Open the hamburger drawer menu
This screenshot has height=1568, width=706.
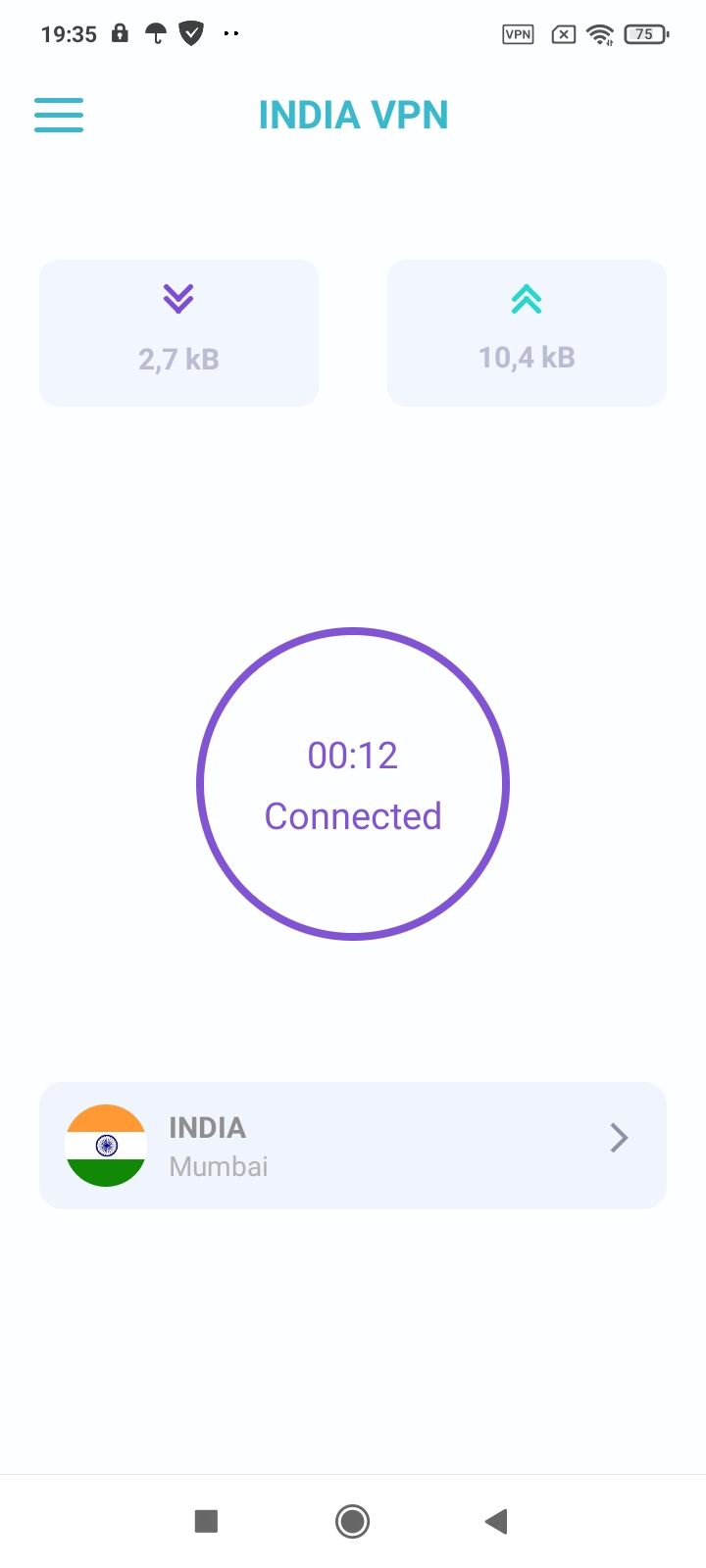pyautogui.click(x=59, y=115)
